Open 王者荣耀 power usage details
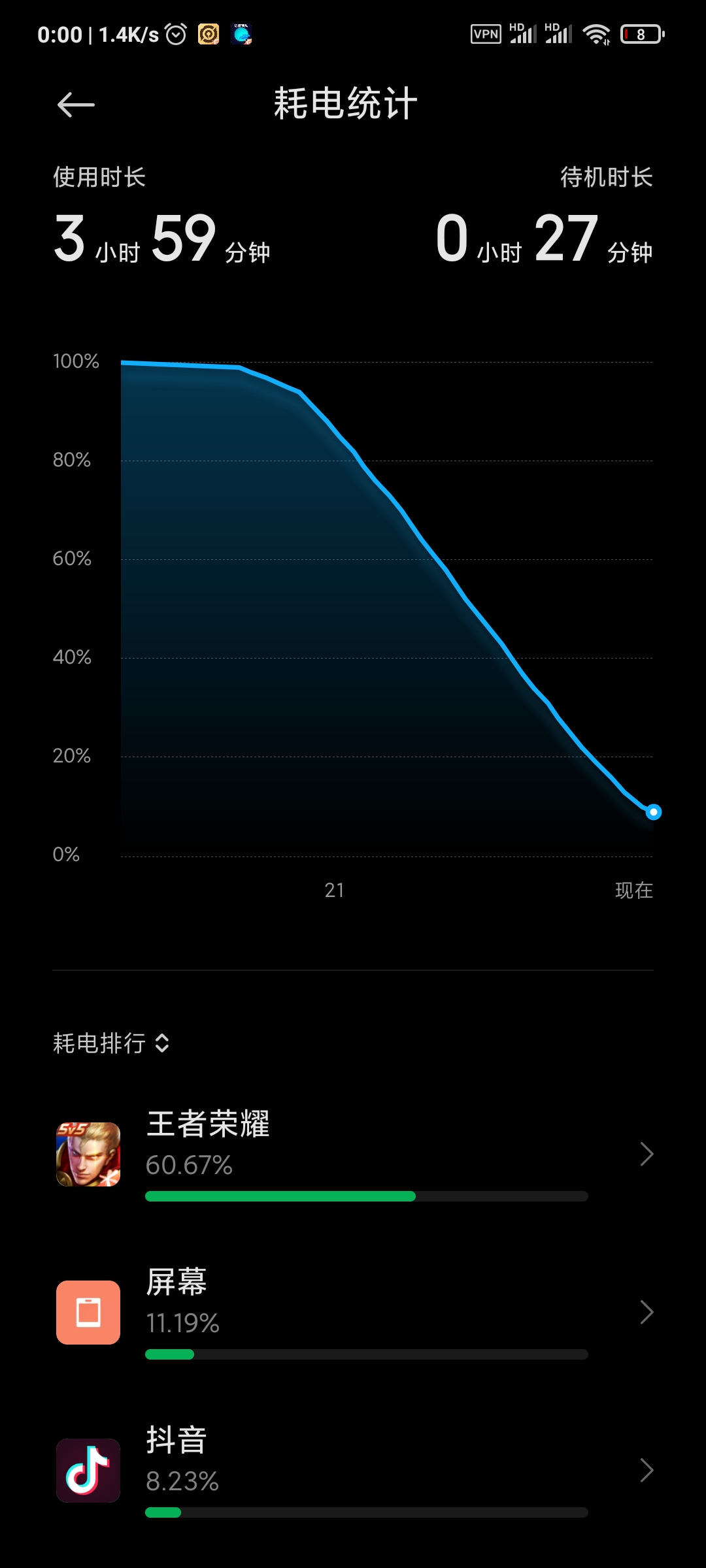706x1568 pixels. 353,1154
